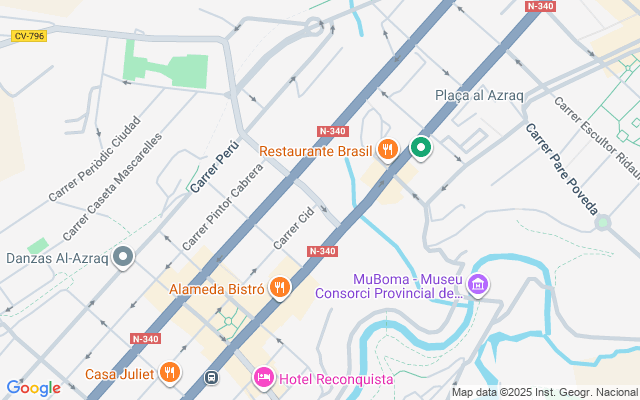Select the Casa Juliet restaurant pin
Screen dimensions: 640x400
[170, 374]
